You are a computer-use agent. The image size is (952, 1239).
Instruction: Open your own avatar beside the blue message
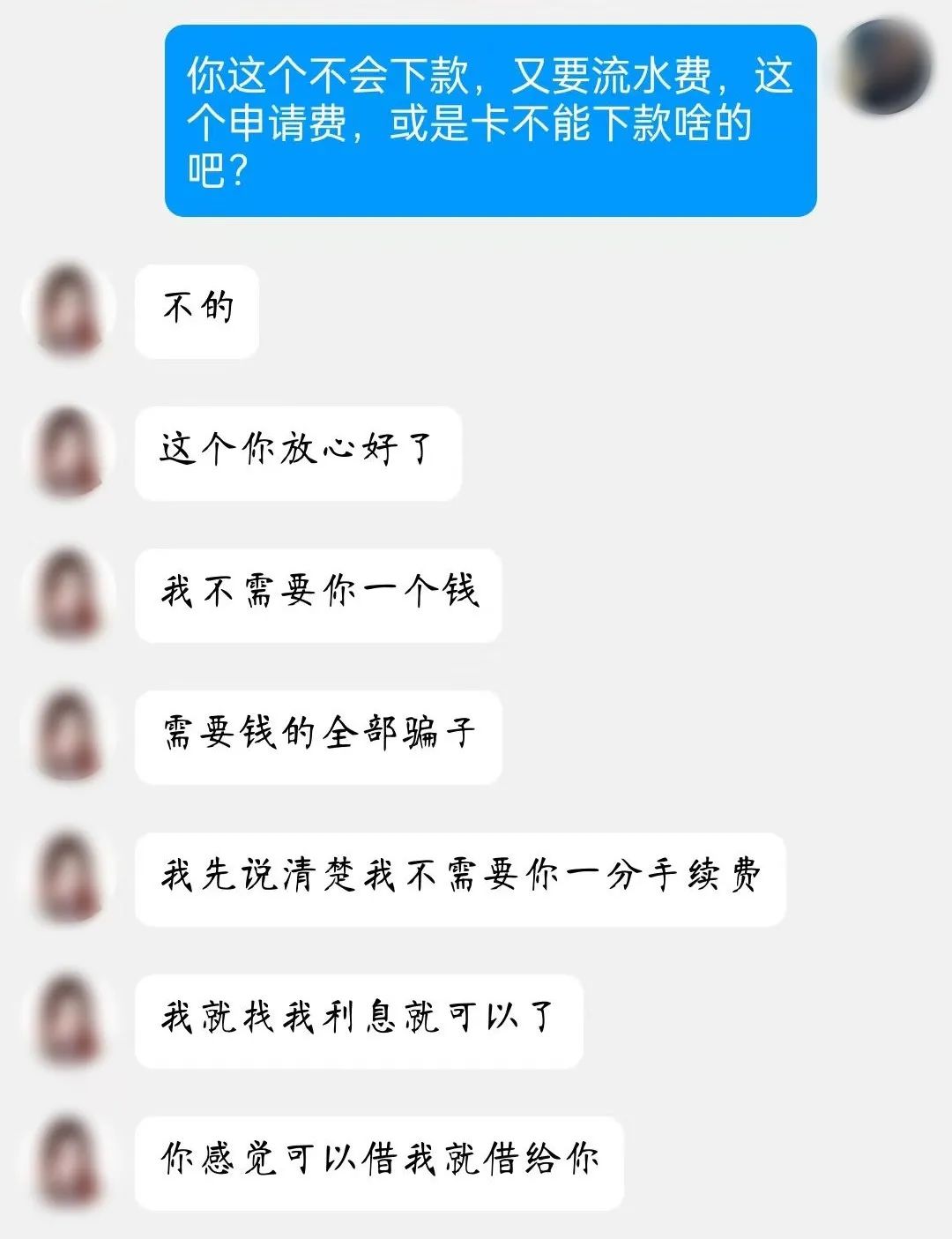click(x=887, y=68)
